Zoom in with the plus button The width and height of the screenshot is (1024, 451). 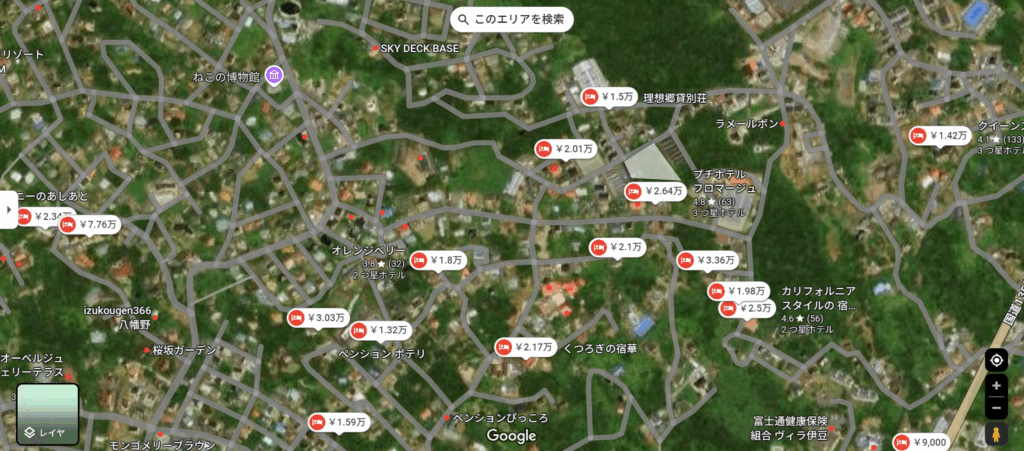click(x=996, y=386)
